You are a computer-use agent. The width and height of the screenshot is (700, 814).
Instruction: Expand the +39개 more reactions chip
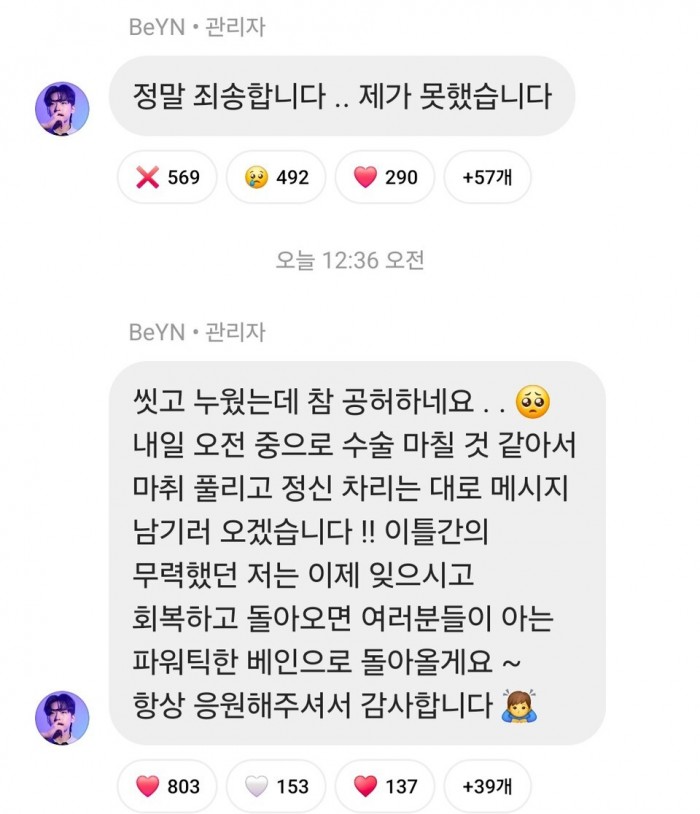click(486, 786)
